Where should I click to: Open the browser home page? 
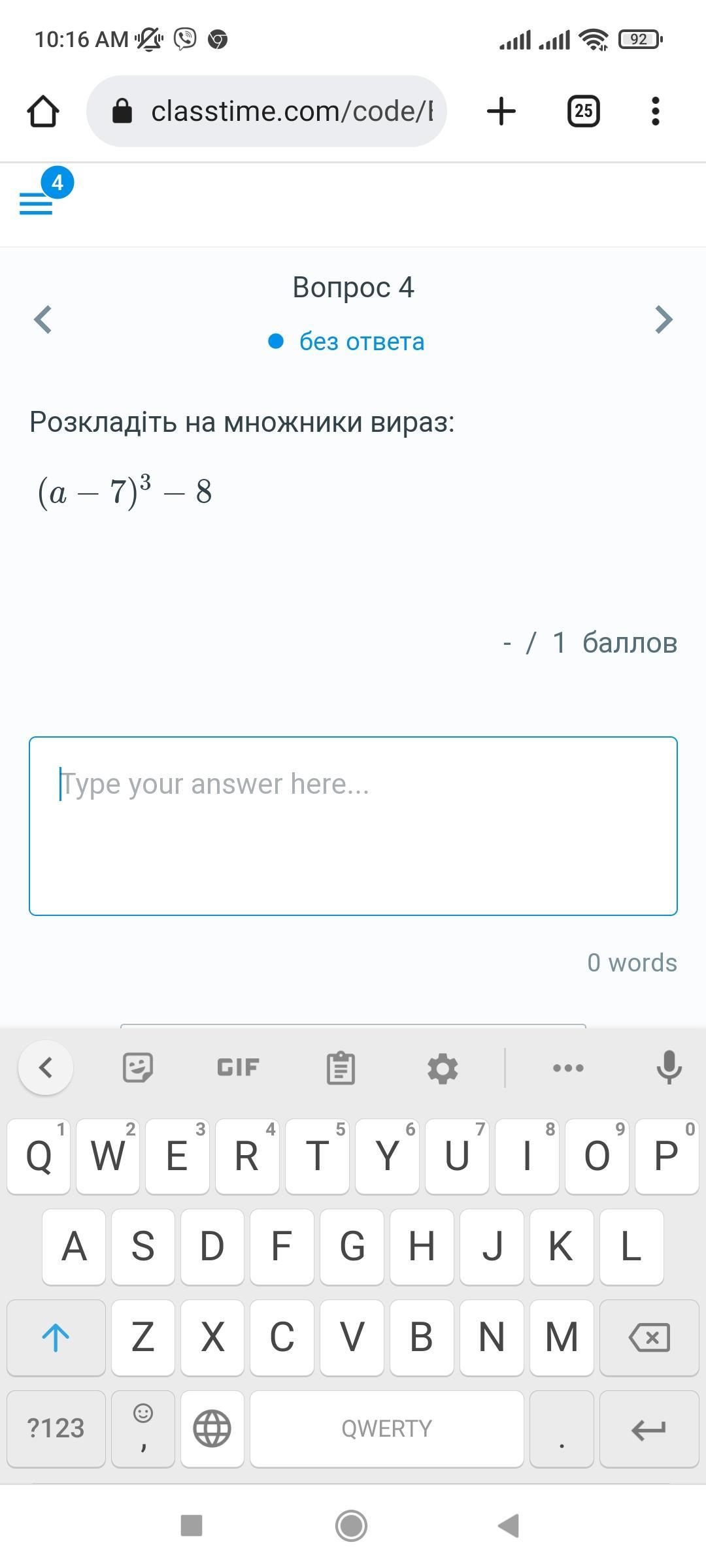(x=43, y=111)
